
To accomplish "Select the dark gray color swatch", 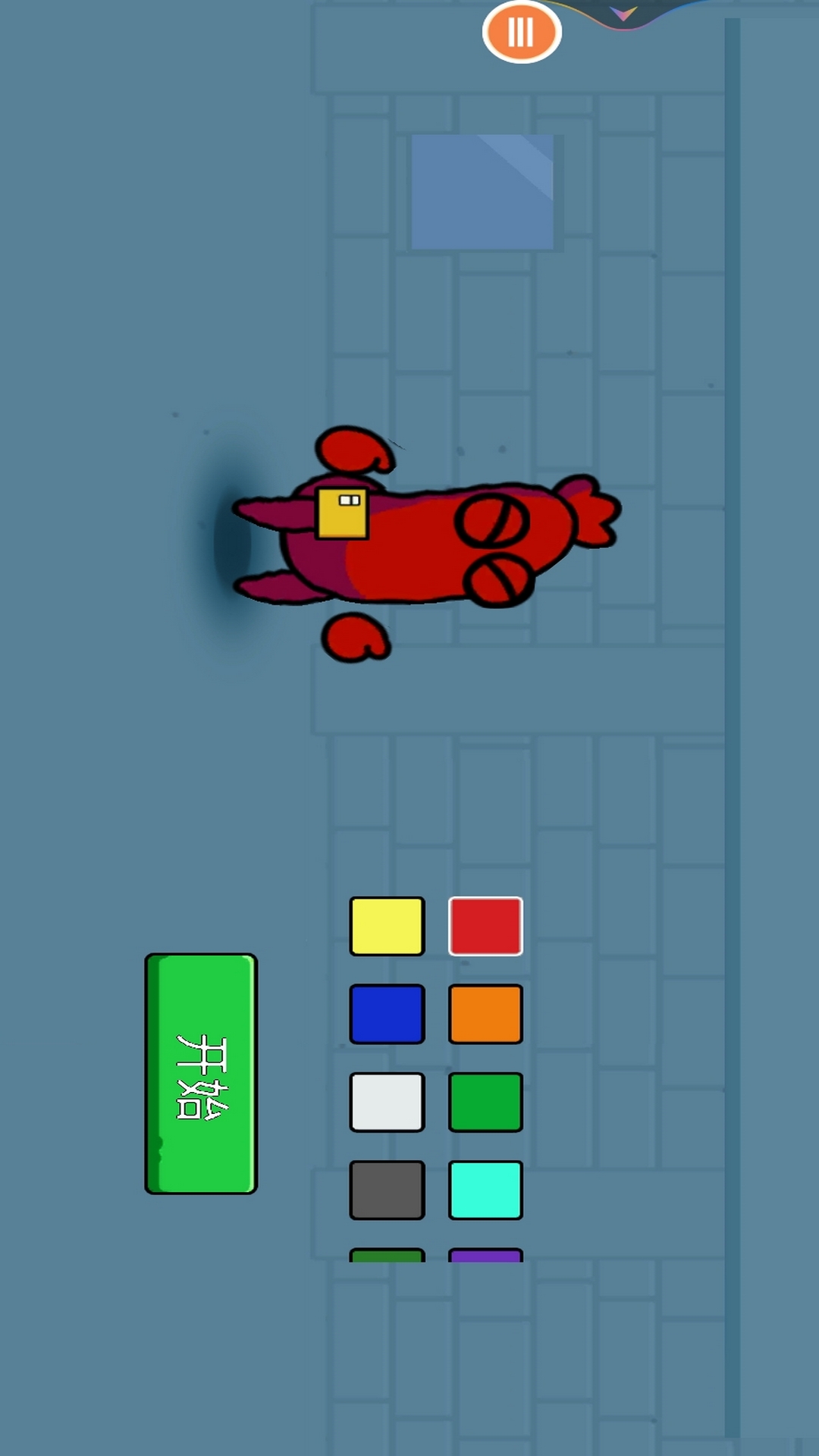I will pos(387,1190).
